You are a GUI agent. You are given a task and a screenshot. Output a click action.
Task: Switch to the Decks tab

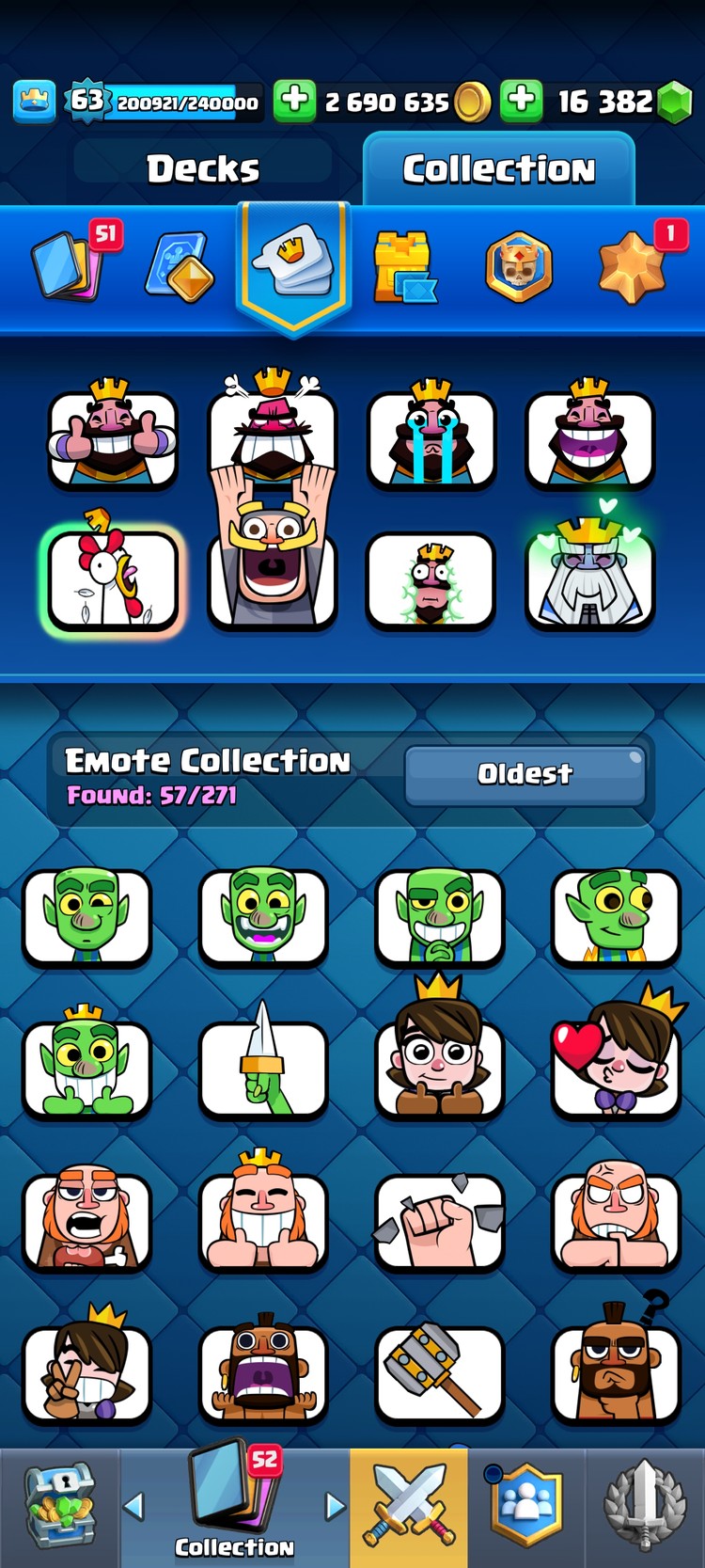pyautogui.click(x=203, y=169)
